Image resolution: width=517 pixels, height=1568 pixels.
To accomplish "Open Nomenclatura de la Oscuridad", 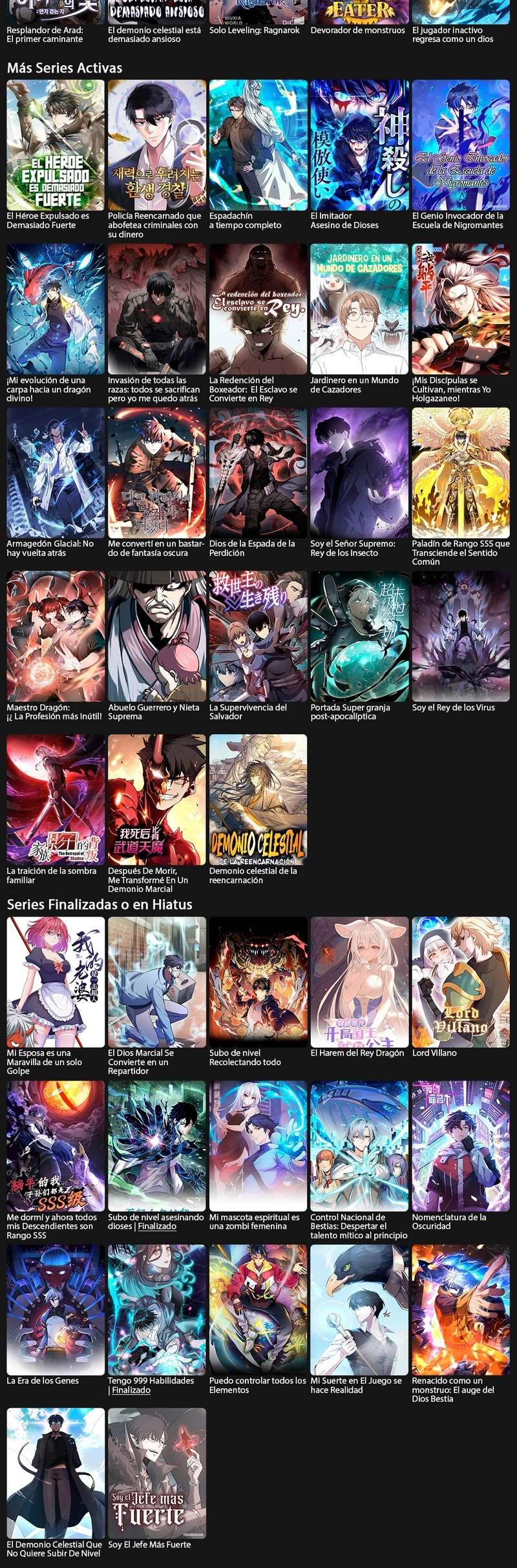I will 461,1146.
